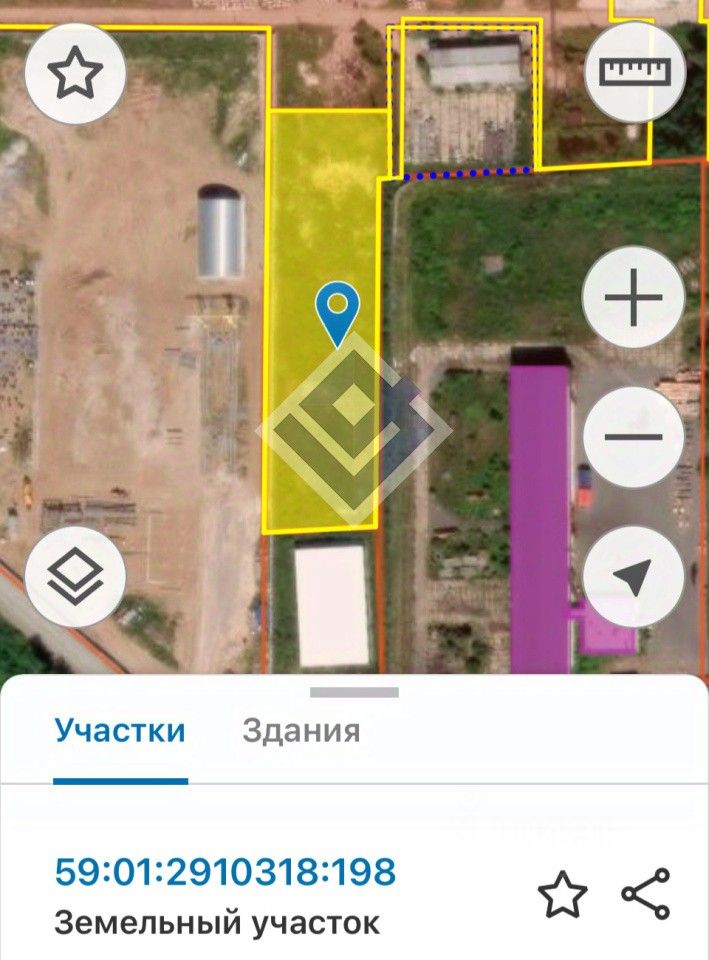Zoom in the map with plus

634,298
